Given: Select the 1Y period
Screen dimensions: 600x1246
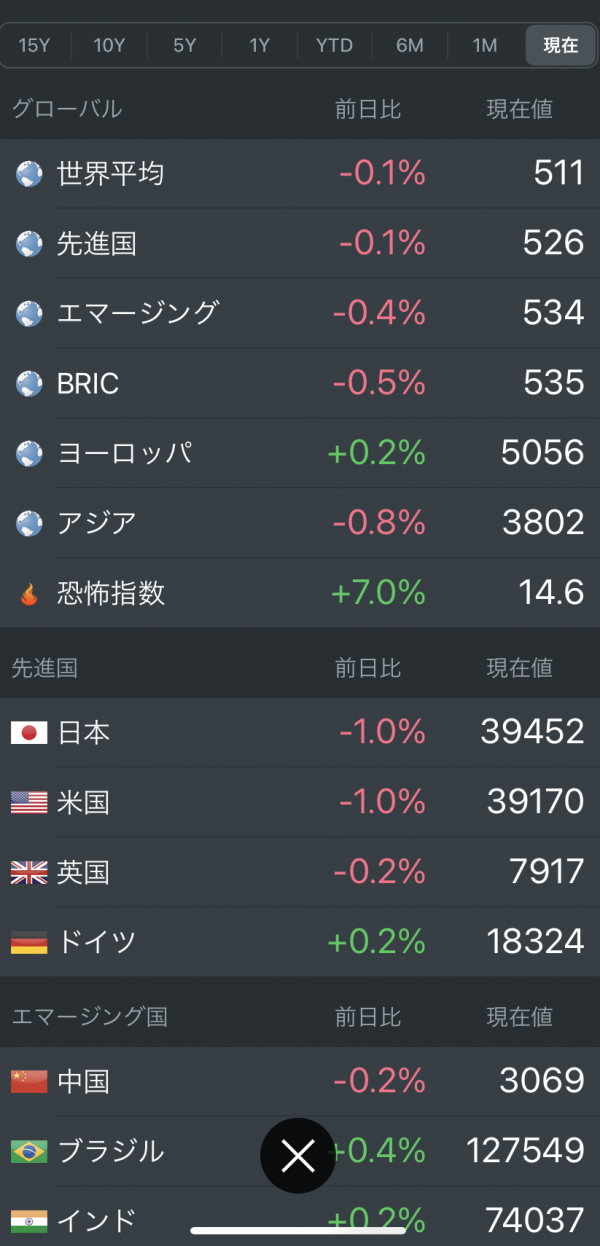Looking at the screenshot, I should 260,46.
